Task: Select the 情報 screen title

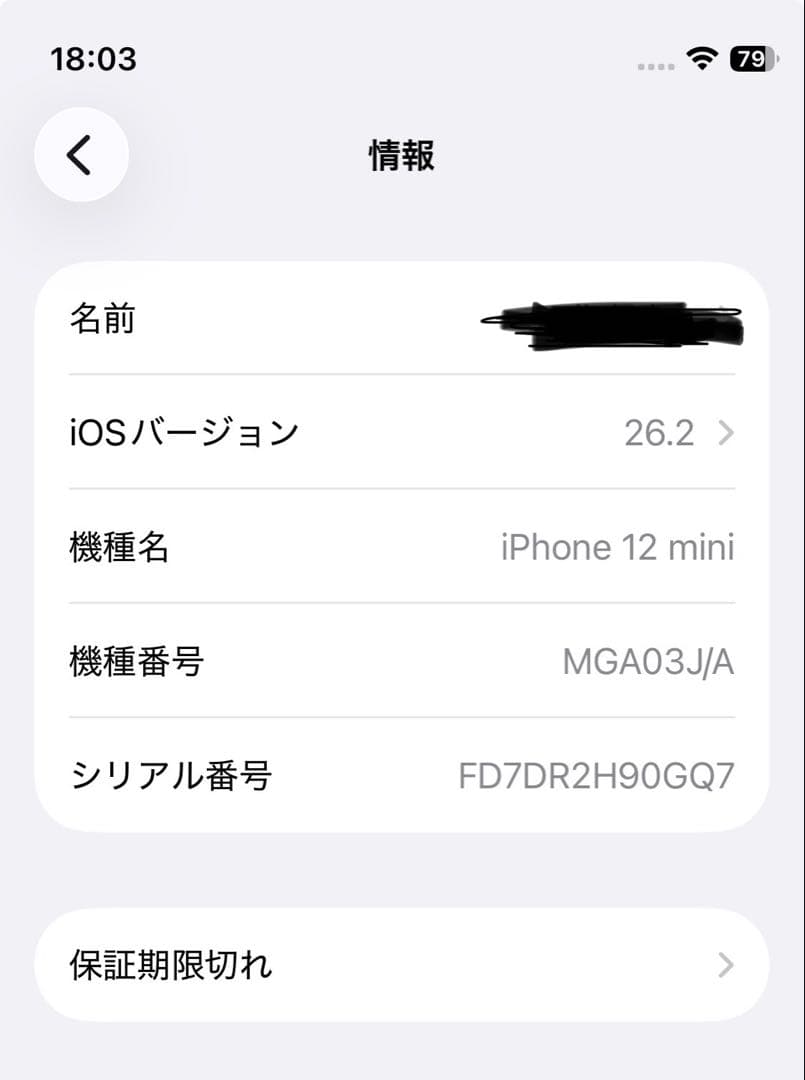Action: pos(402,155)
